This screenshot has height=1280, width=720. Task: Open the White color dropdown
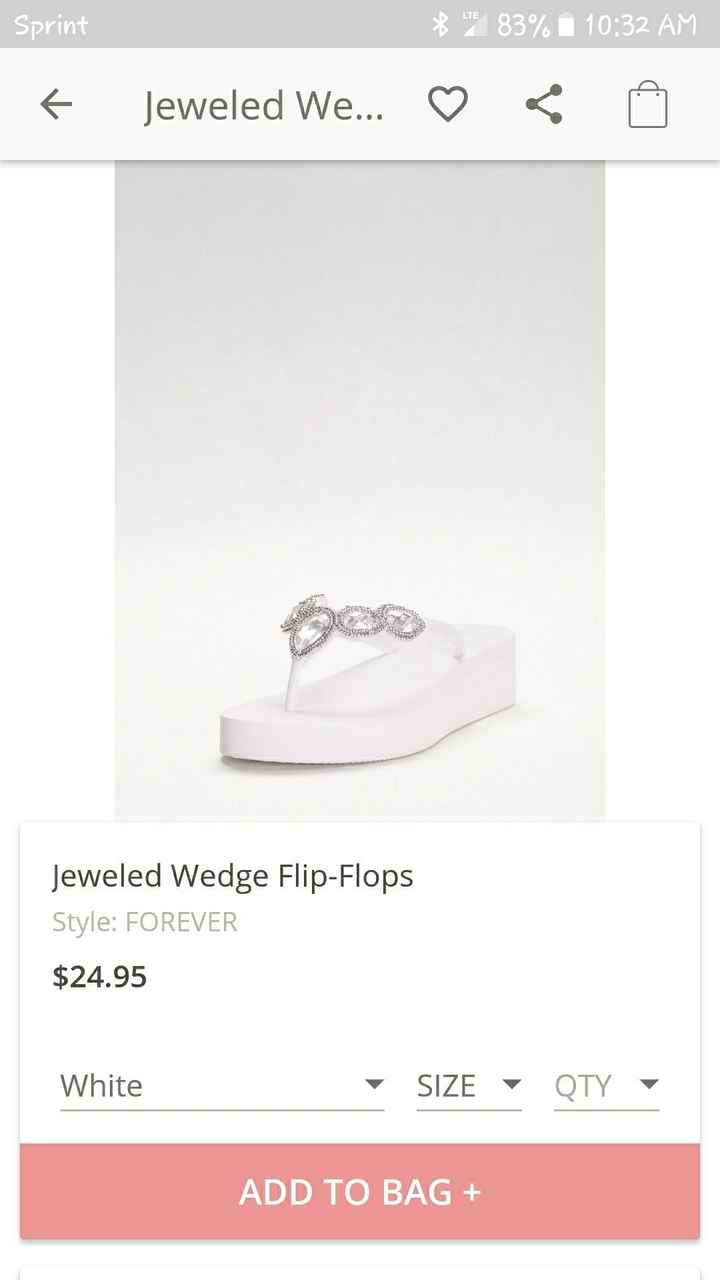click(222, 1086)
